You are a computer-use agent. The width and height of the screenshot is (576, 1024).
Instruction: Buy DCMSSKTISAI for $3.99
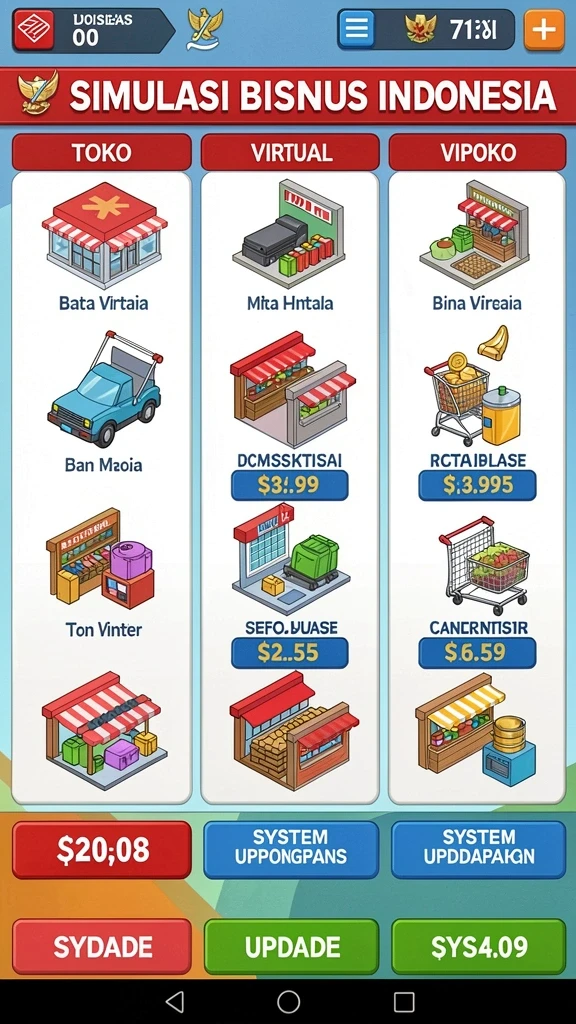click(x=289, y=485)
